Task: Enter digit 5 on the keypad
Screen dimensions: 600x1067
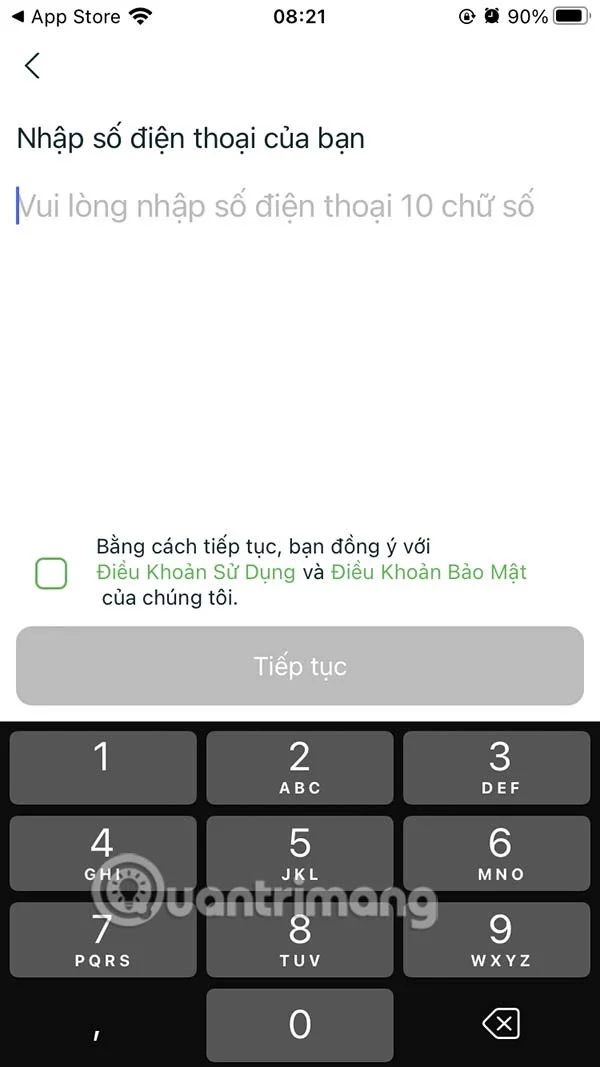Action: [300, 854]
